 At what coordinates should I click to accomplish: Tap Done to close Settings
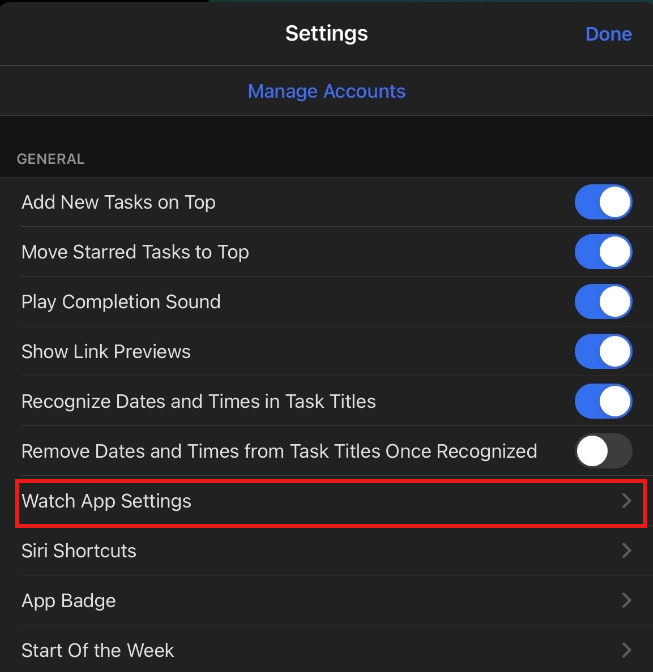(x=608, y=34)
